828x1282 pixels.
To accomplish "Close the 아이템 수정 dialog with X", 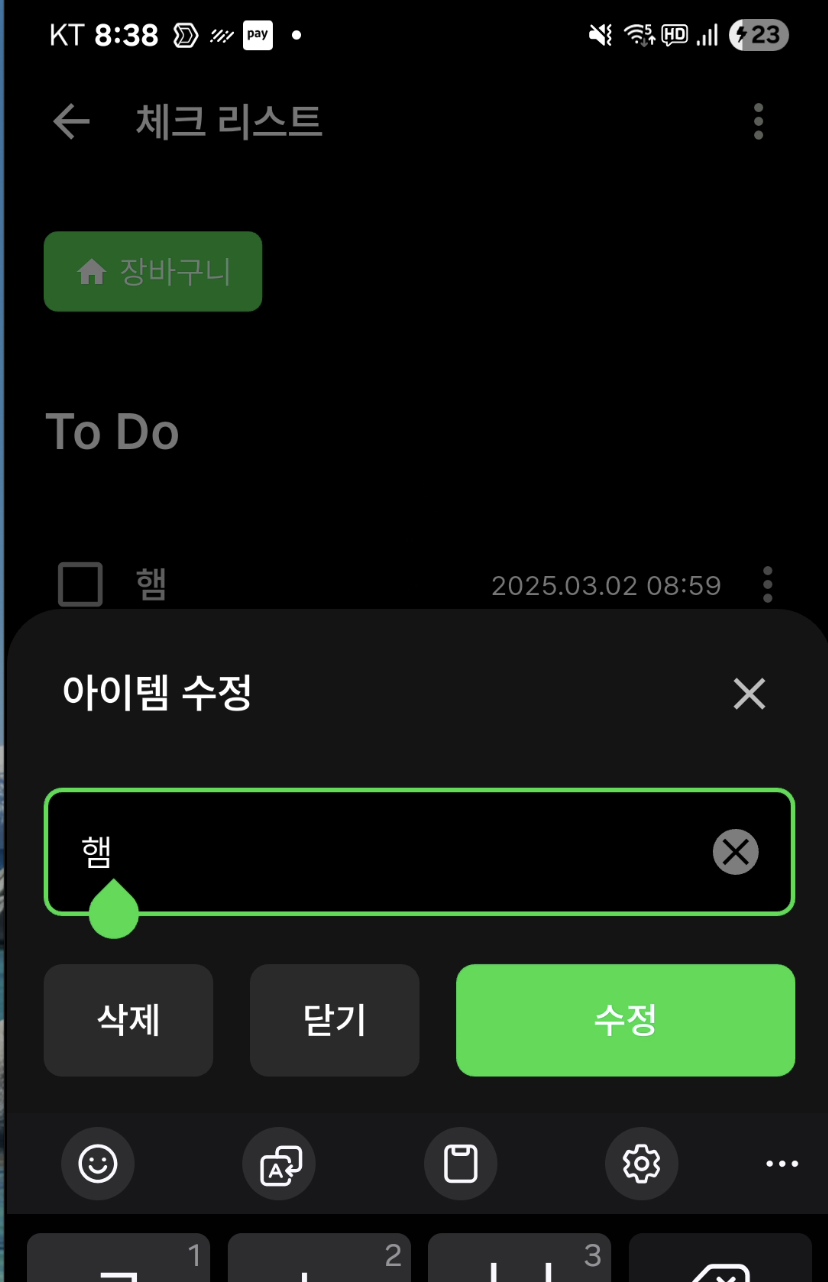I will pyautogui.click(x=748, y=693).
